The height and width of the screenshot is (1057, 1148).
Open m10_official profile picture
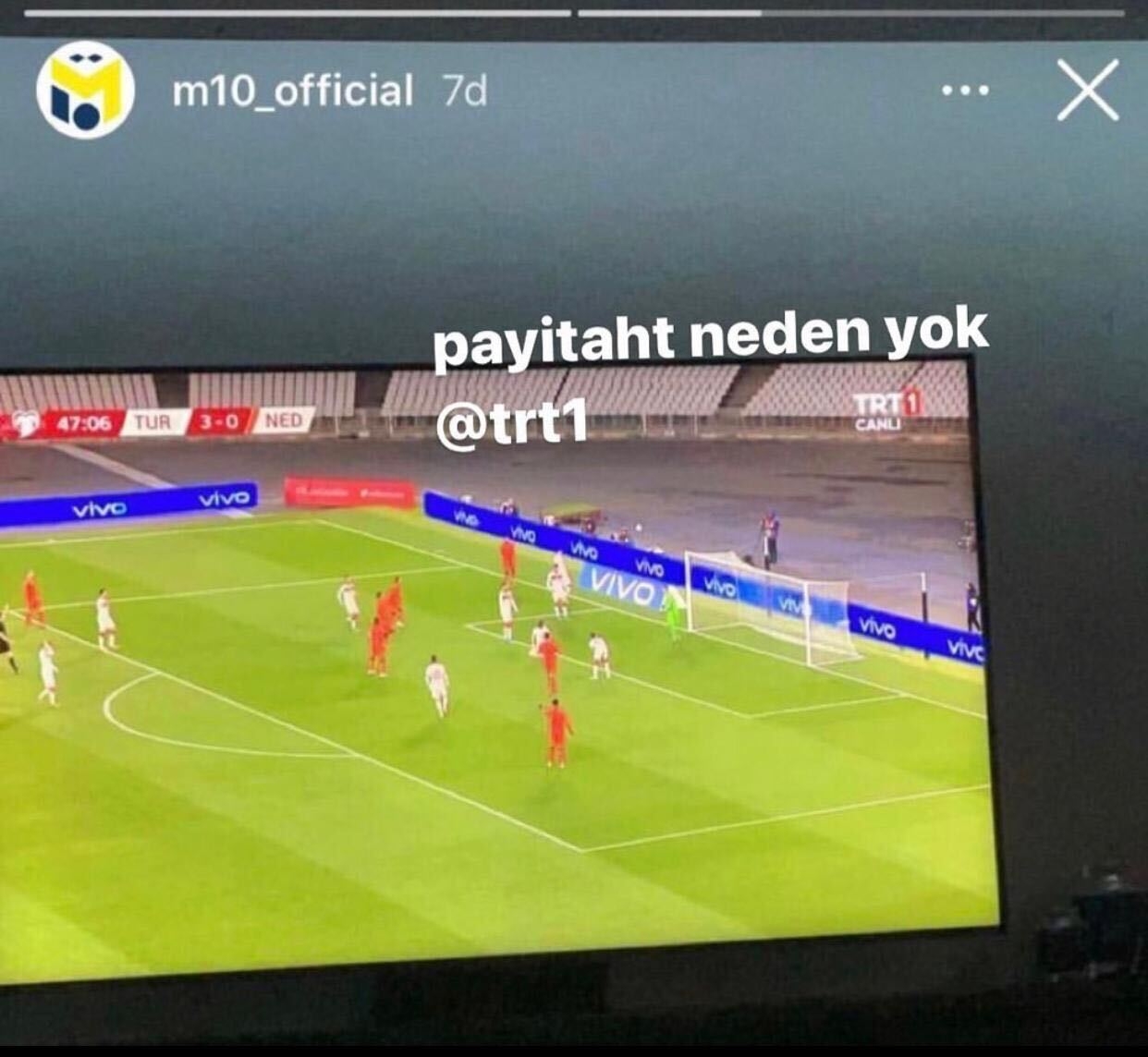click(85, 91)
